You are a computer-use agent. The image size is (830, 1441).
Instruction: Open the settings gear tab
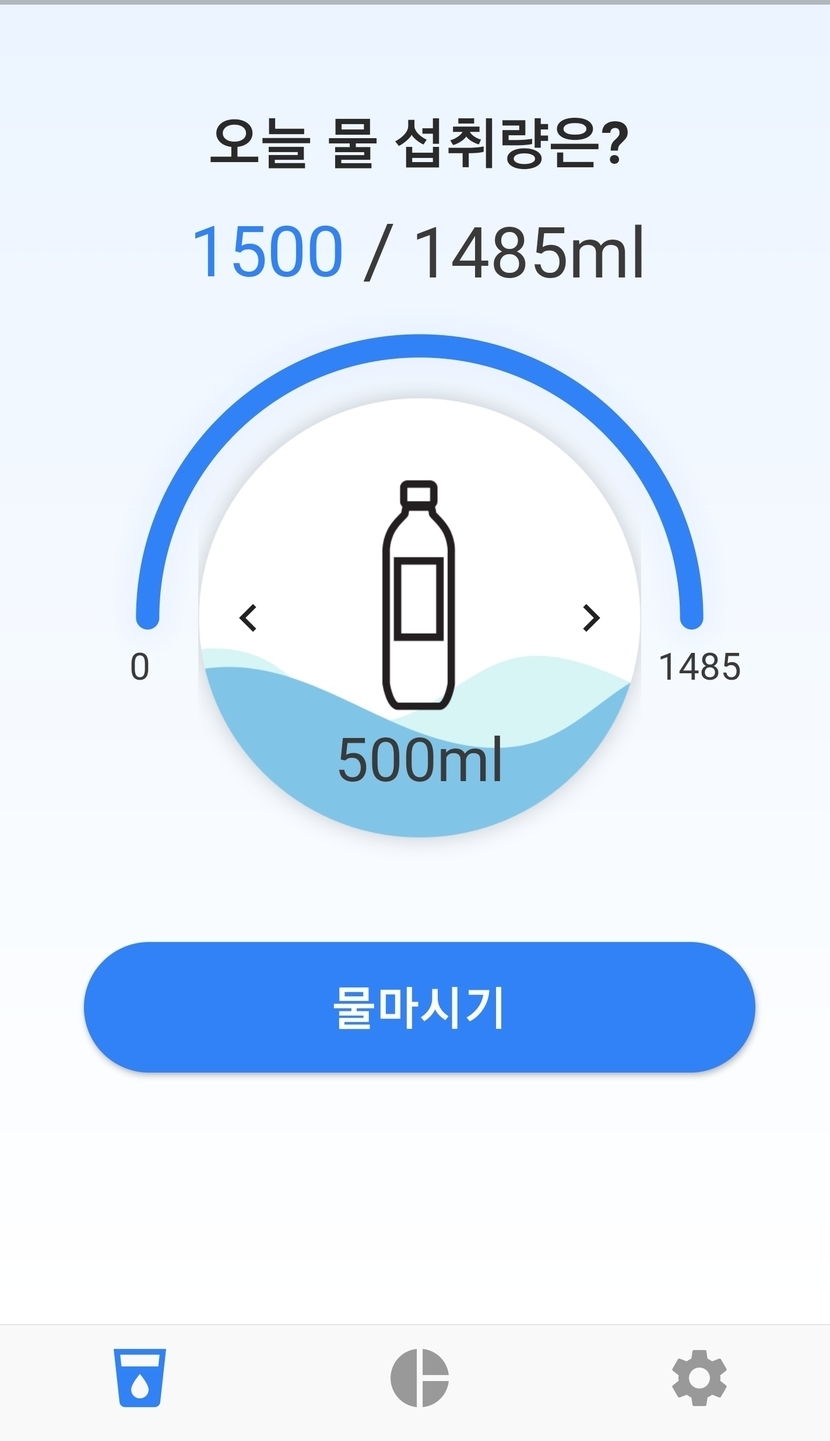[699, 1378]
